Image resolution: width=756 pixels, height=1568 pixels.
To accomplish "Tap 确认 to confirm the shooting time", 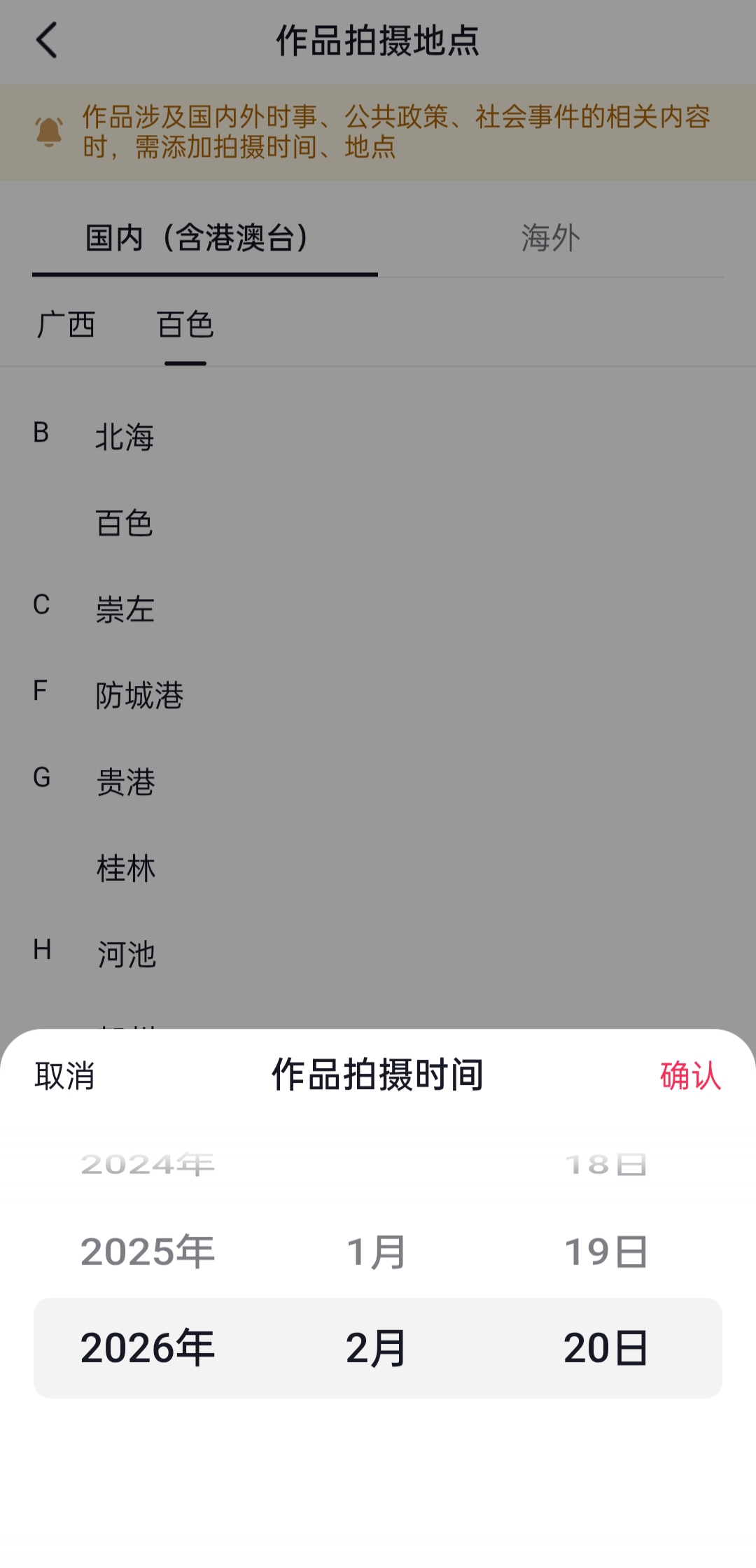I will (x=689, y=1075).
